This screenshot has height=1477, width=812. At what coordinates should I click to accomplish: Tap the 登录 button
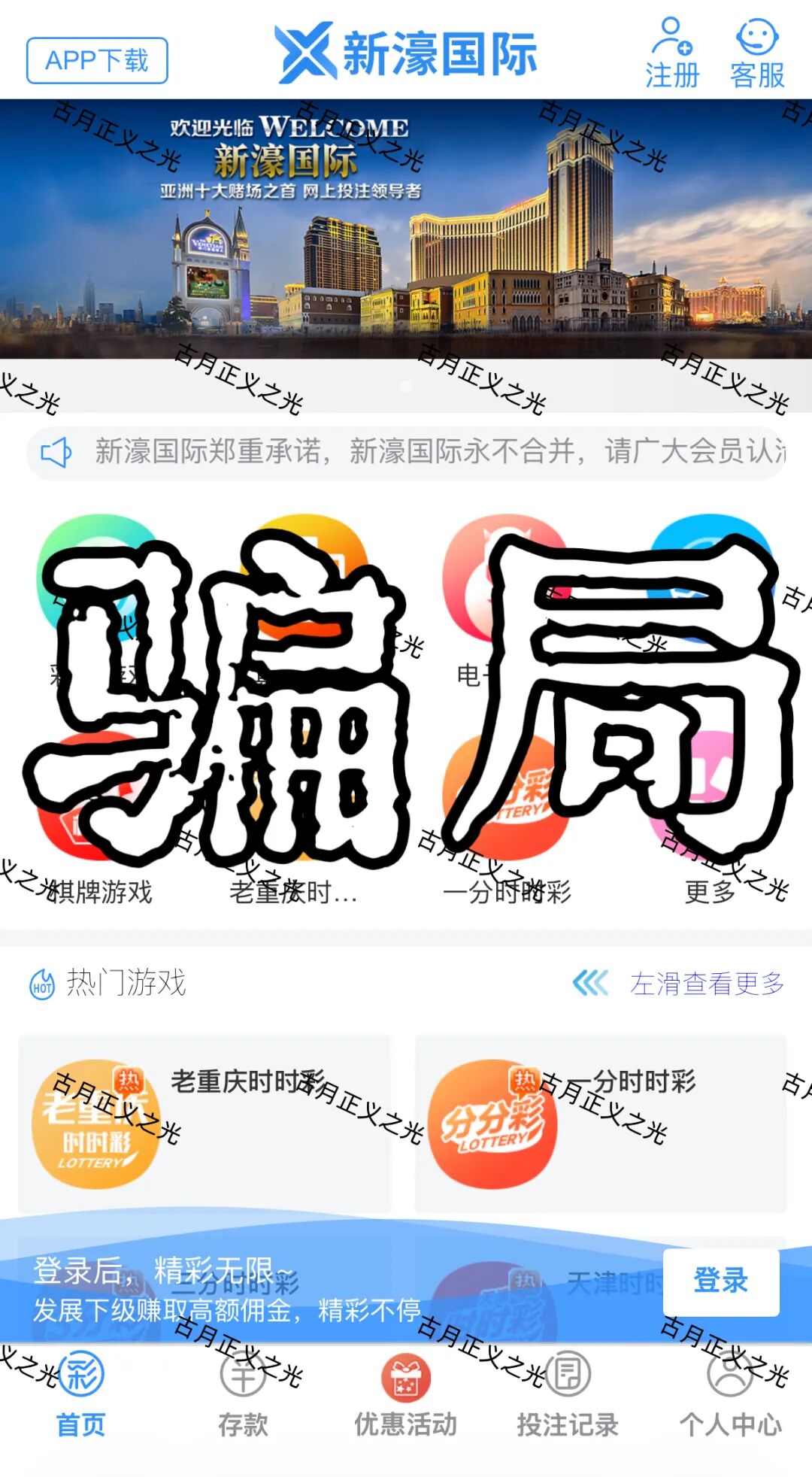click(x=720, y=1281)
